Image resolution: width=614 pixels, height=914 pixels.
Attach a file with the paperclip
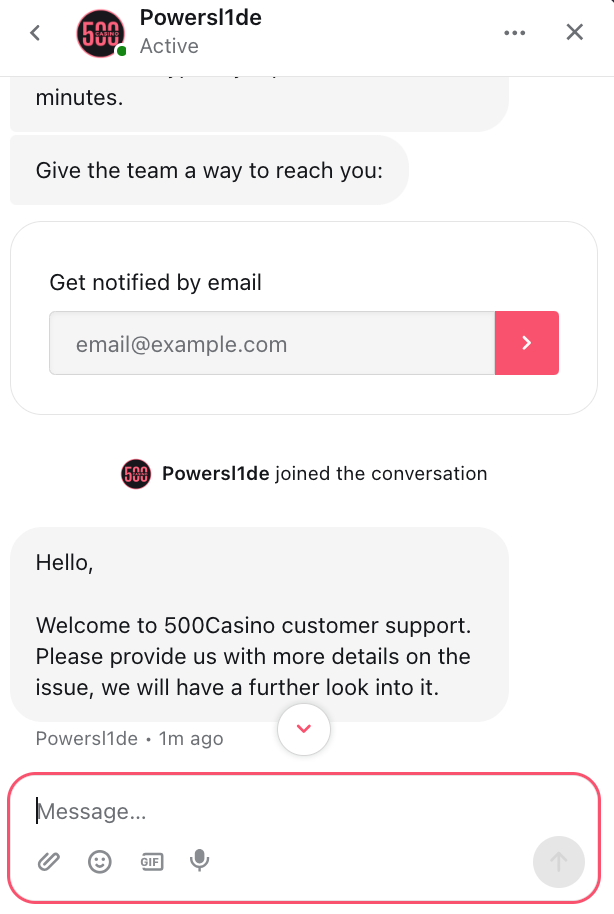click(49, 861)
